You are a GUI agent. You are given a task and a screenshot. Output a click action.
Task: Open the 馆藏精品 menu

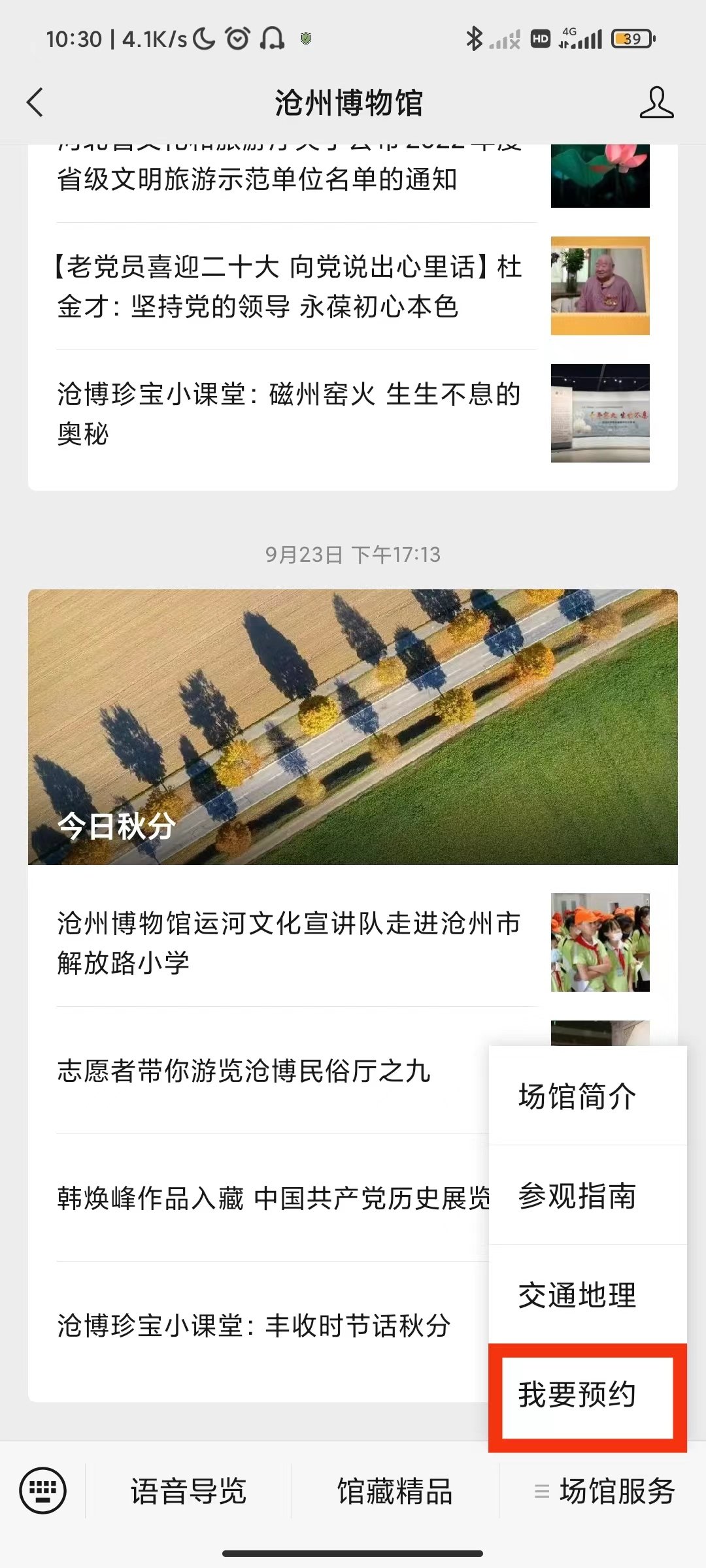pos(395,1492)
